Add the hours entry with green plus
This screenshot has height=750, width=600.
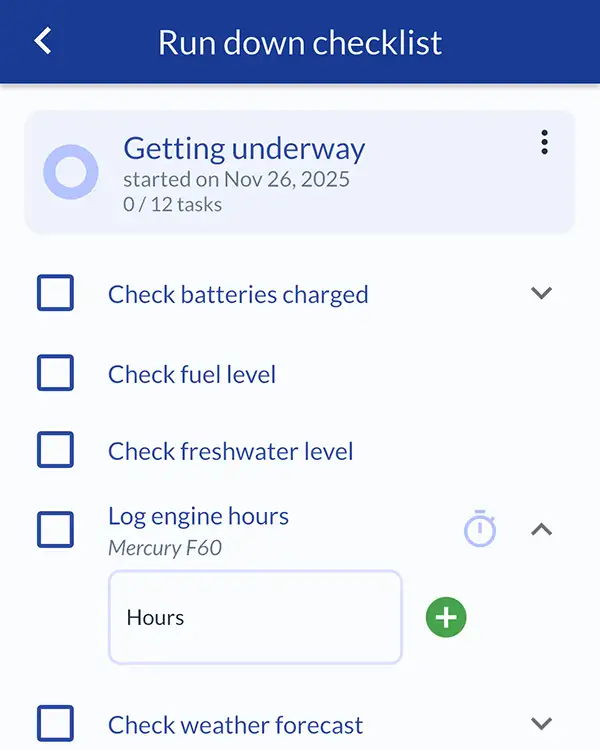(446, 617)
